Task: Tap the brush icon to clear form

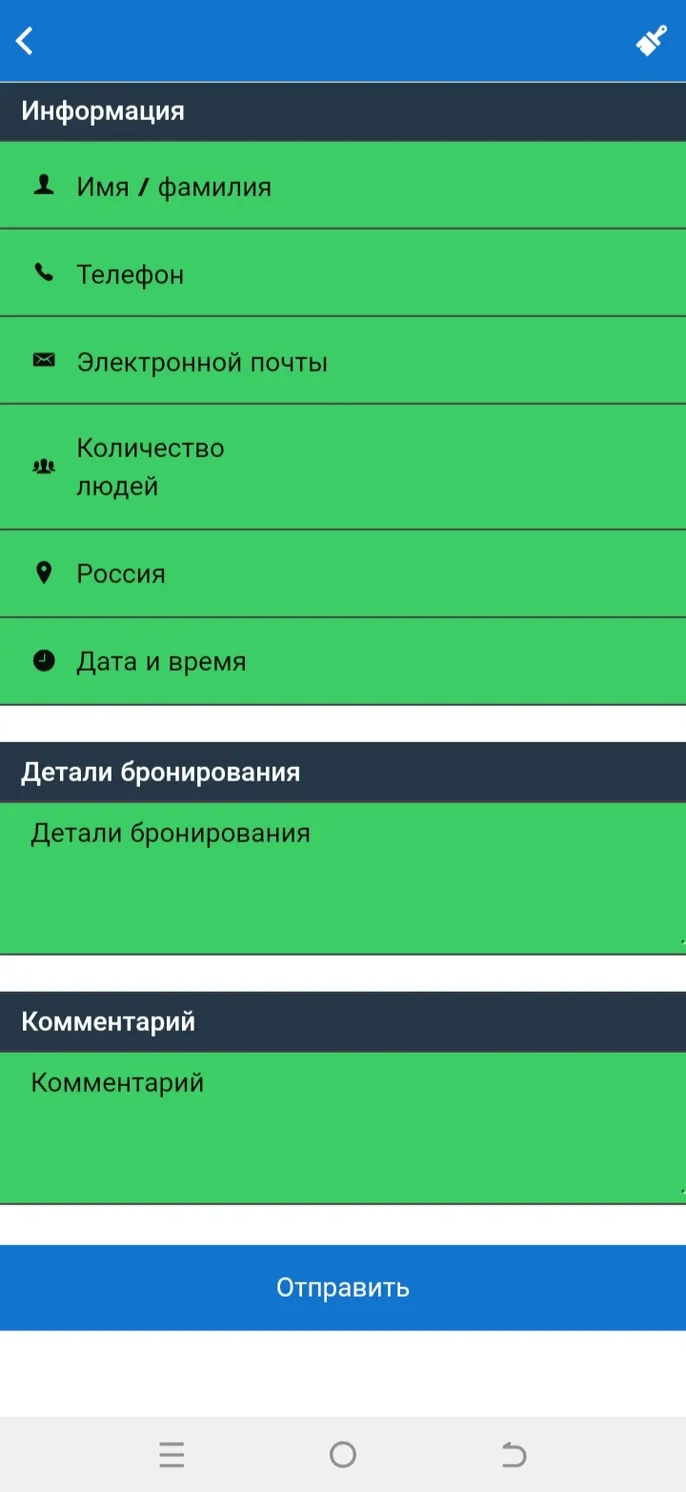Action: [652, 41]
